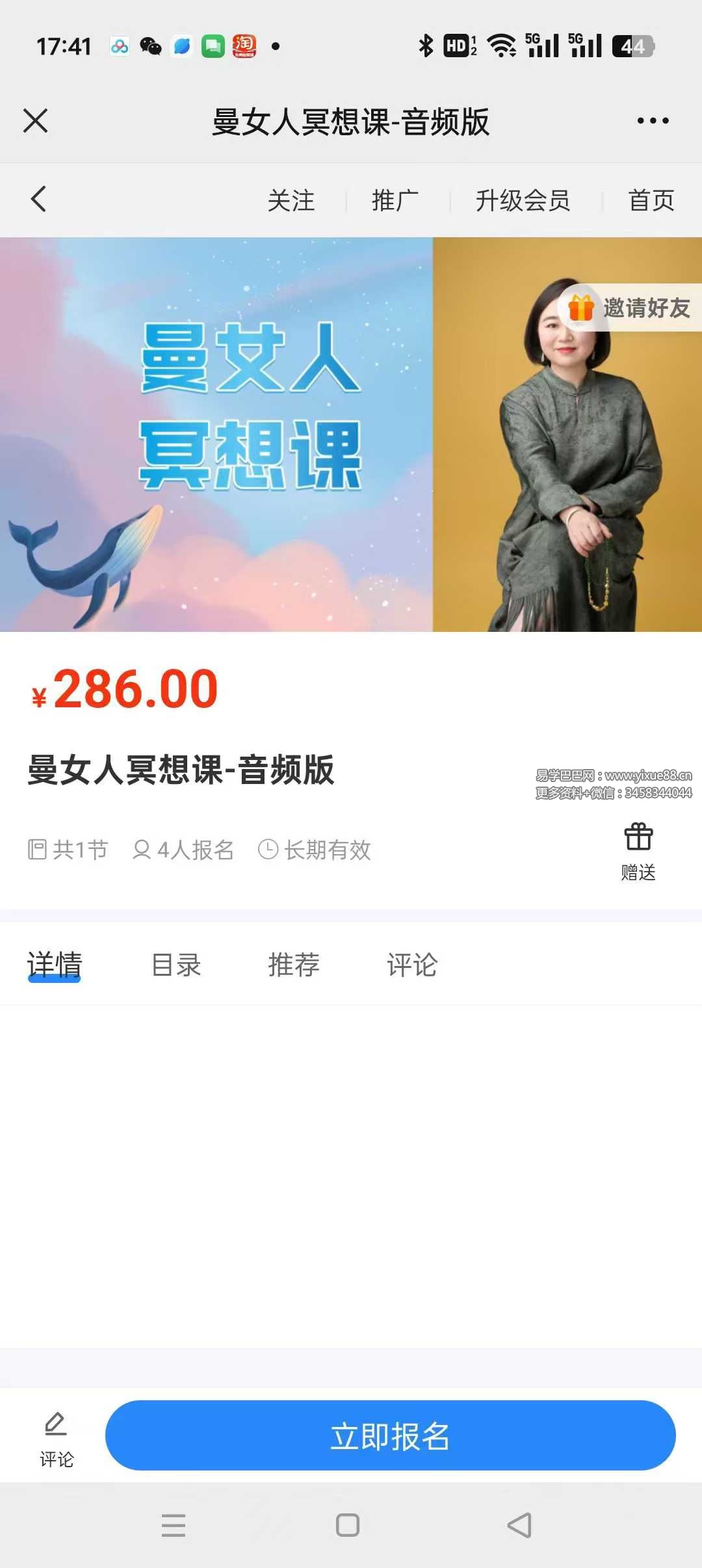702x1568 pixels.
Task: Open 推广 promotion page
Action: [395, 200]
